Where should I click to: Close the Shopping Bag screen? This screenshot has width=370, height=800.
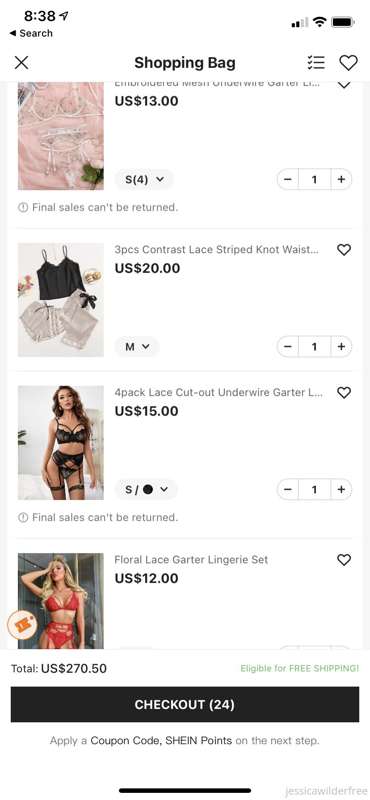pyautogui.click(x=21, y=62)
